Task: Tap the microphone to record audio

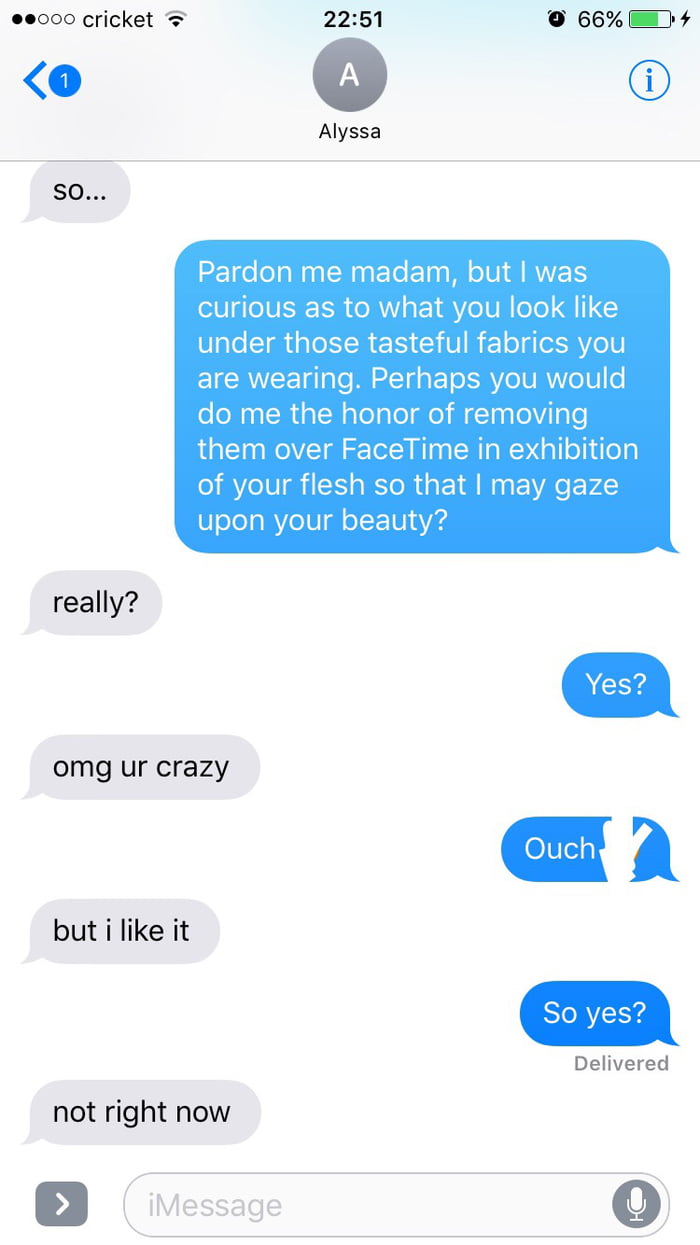Action: 636,1205
